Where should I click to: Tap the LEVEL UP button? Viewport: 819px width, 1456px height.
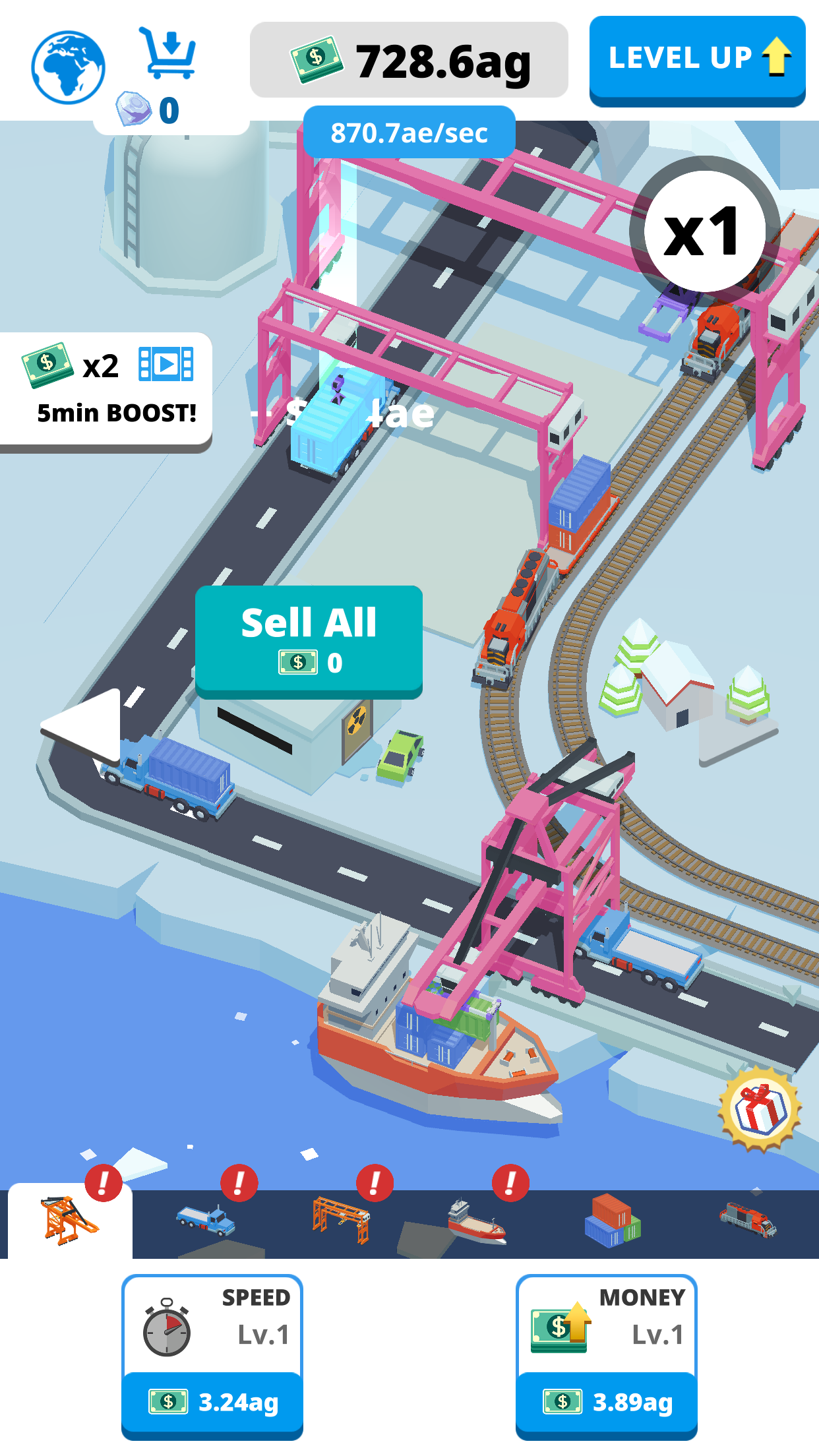click(697, 59)
